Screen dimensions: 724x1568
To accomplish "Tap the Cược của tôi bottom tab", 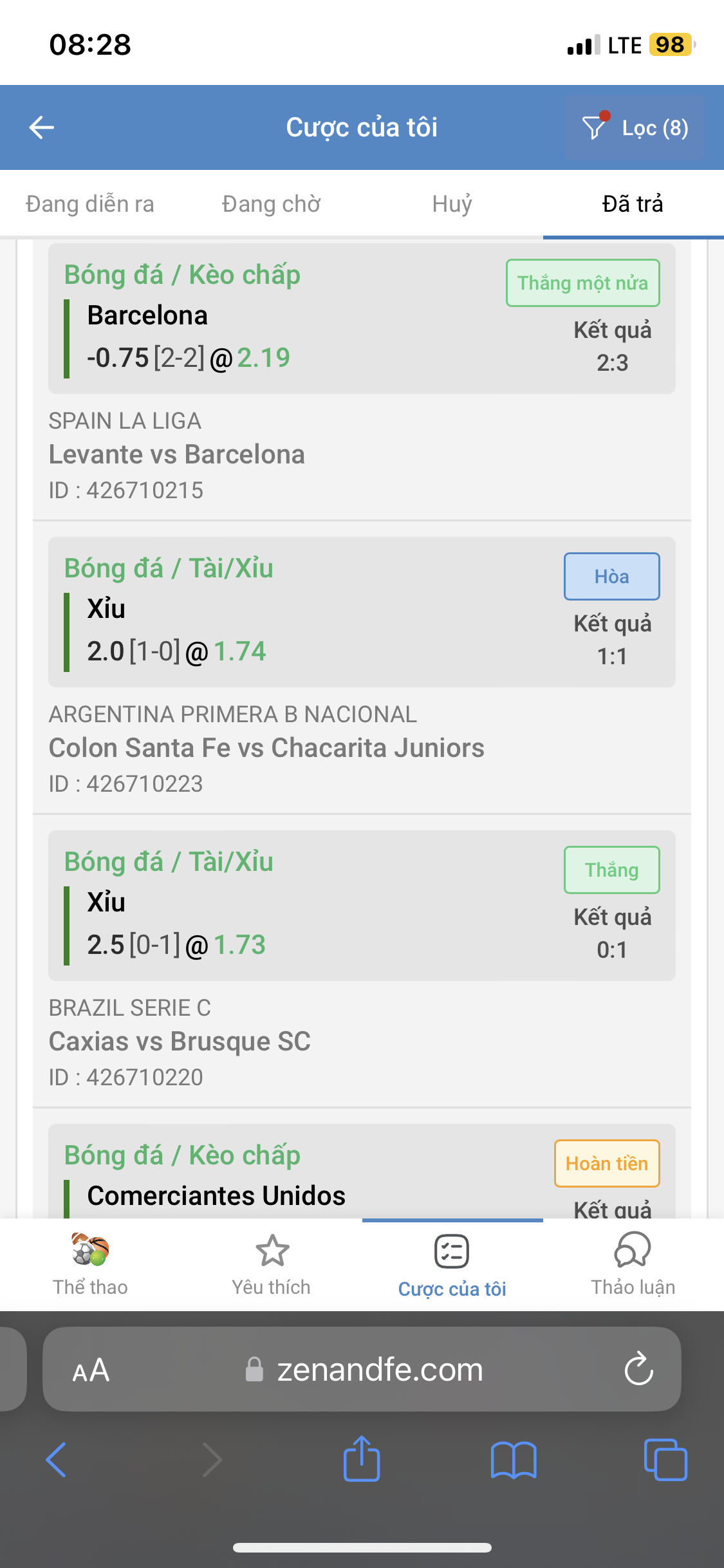I will pyautogui.click(x=452, y=1264).
